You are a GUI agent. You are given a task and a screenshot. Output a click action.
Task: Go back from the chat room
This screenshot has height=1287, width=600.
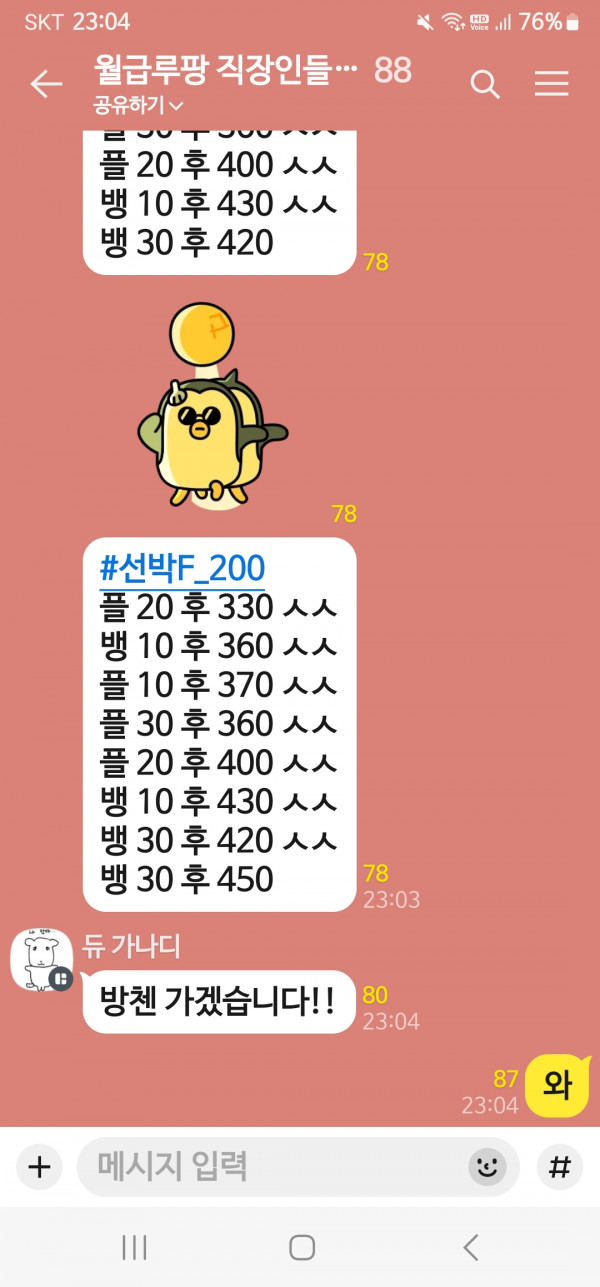[46, 85]
